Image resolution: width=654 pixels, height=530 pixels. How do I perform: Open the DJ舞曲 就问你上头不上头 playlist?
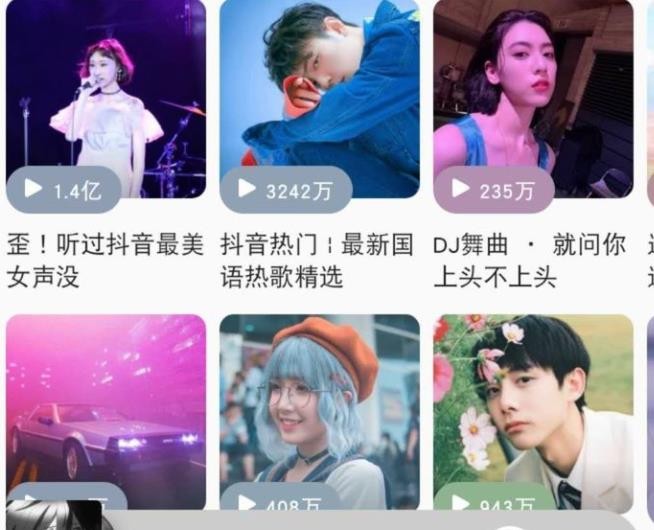pyautogui.click(x=533, y=100)
